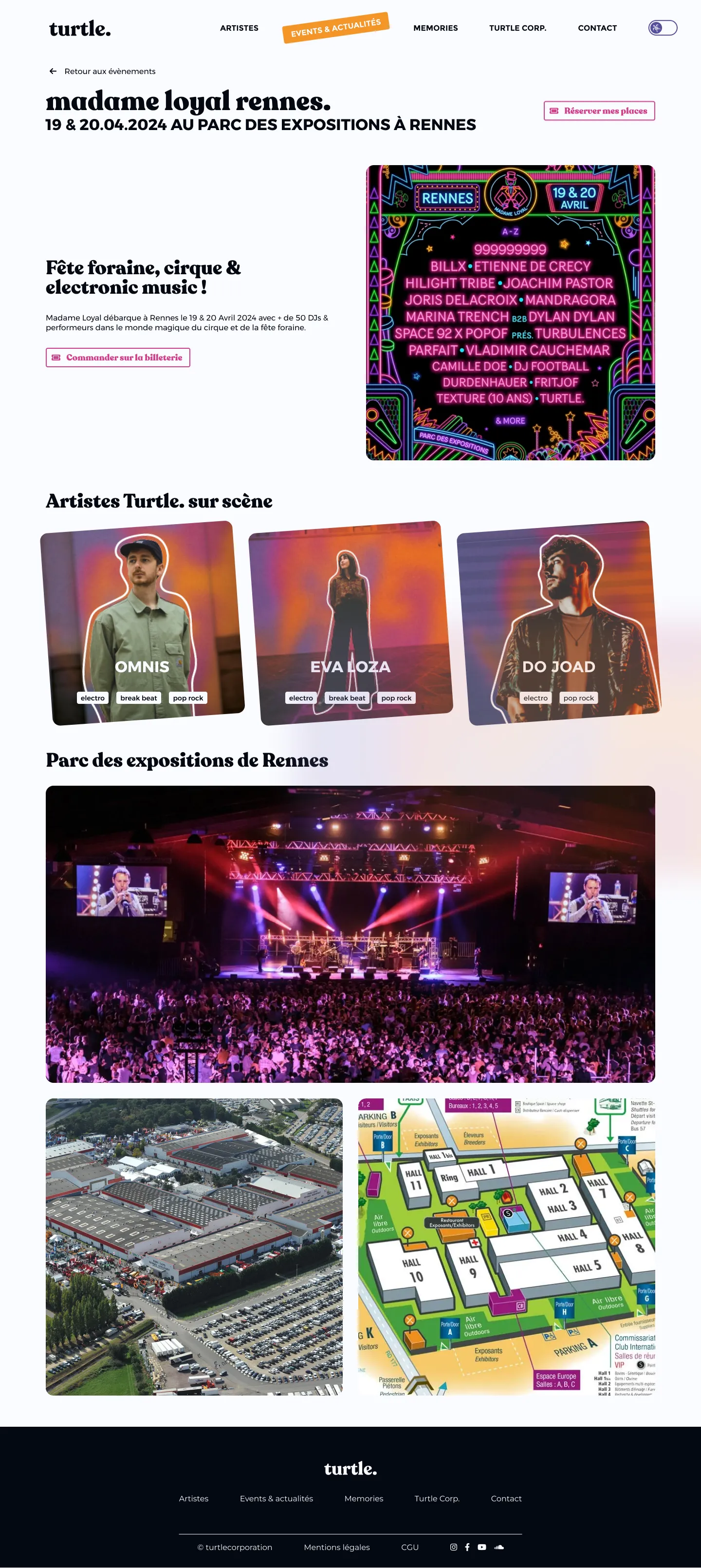This screenshot has width=701, height=1568.
Task: Open the SoundCloud icon in the footer
Action: coord(499,1548)
